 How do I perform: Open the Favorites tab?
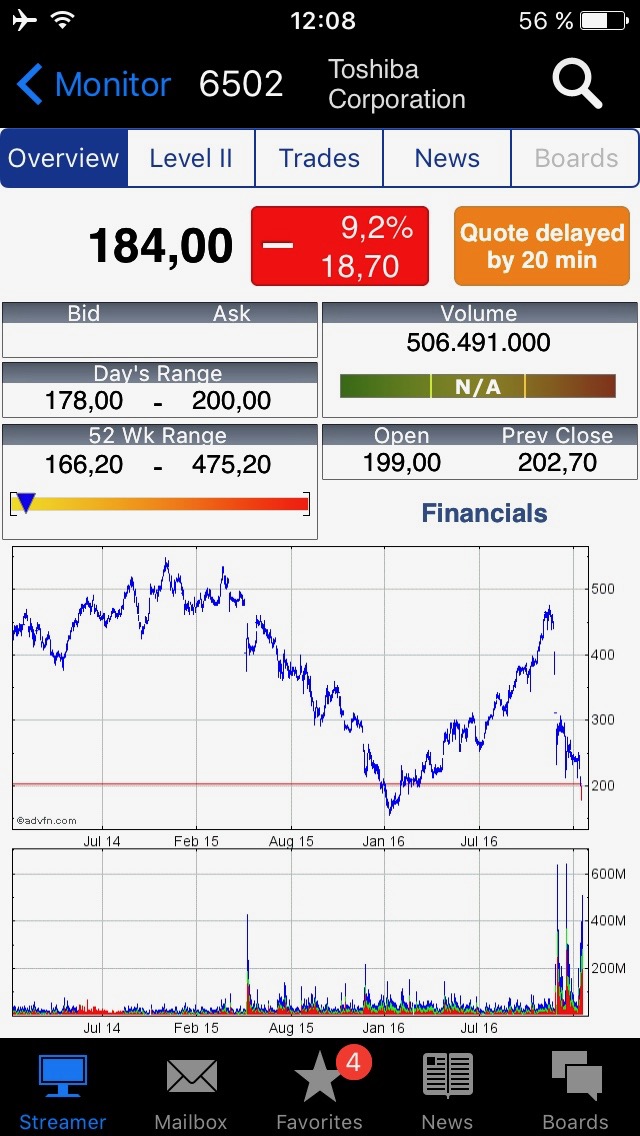[x=319, y=1090]
